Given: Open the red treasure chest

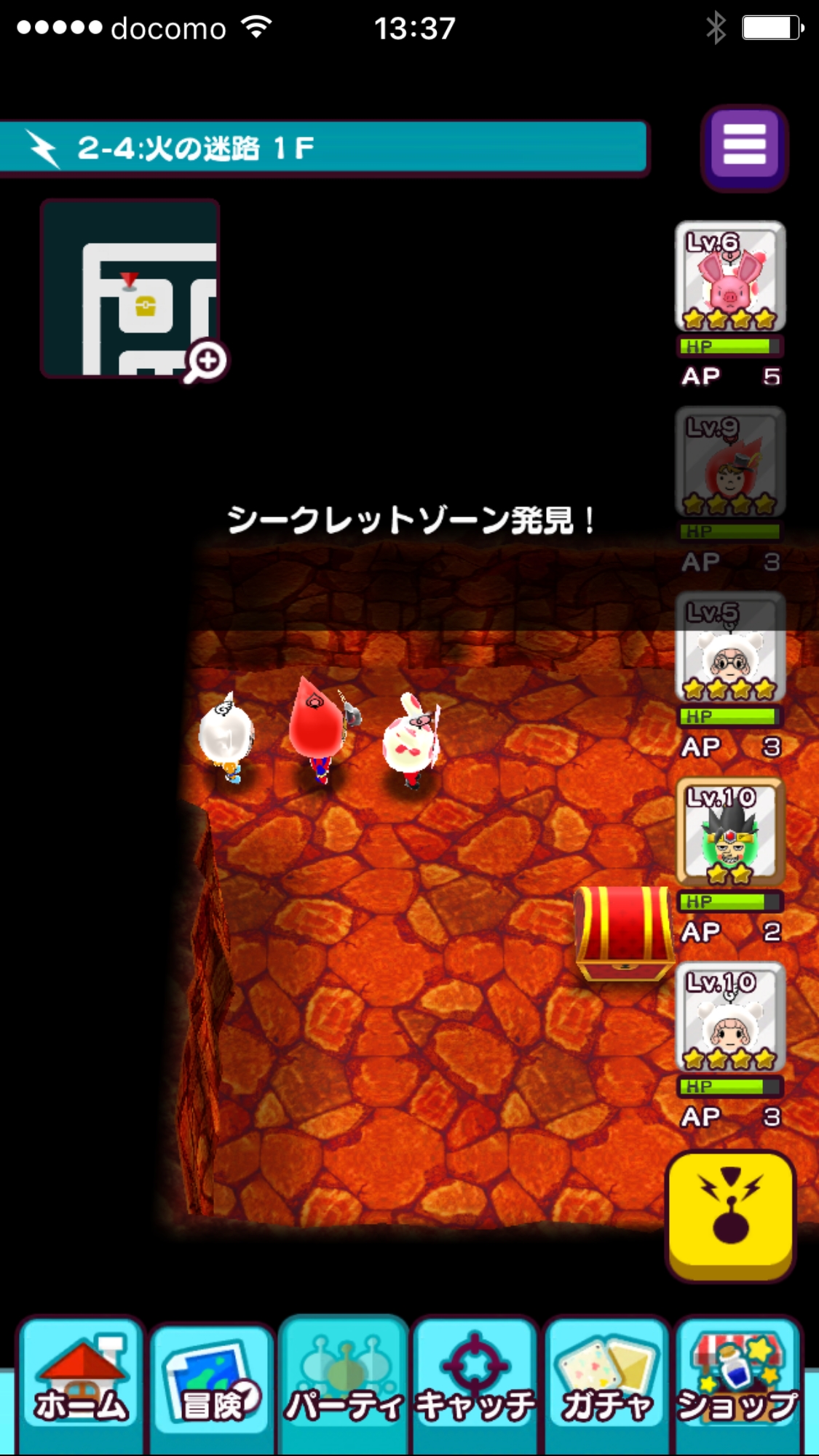Looking at the screenshot, I should click(625, 934).
